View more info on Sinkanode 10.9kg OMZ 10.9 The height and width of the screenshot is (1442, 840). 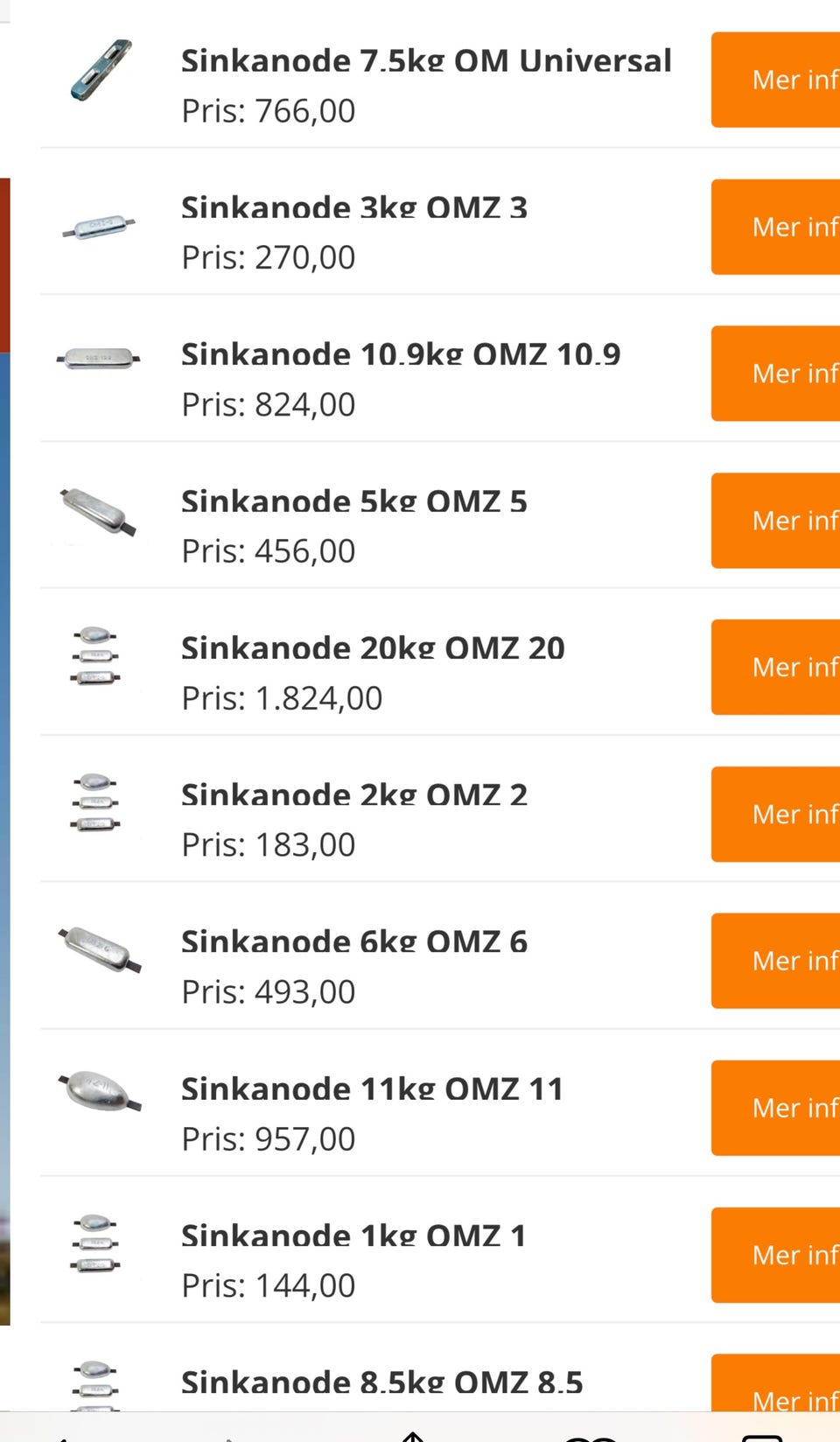[x=777, y=374]
